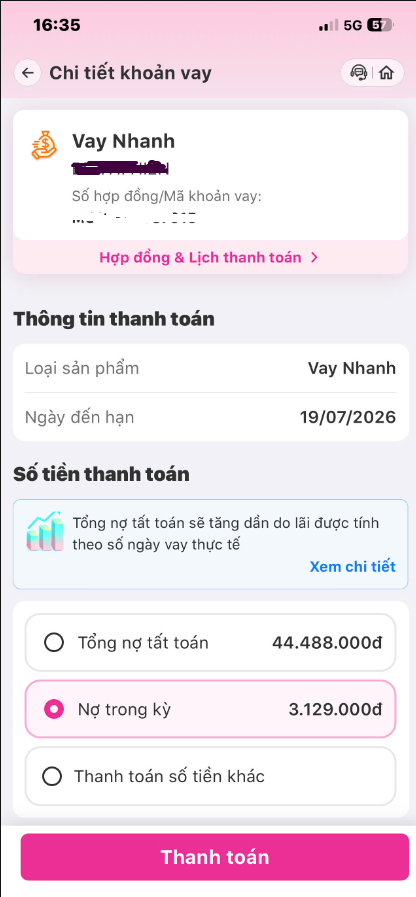Select Nợ trong kỳ option

(210, 709)
